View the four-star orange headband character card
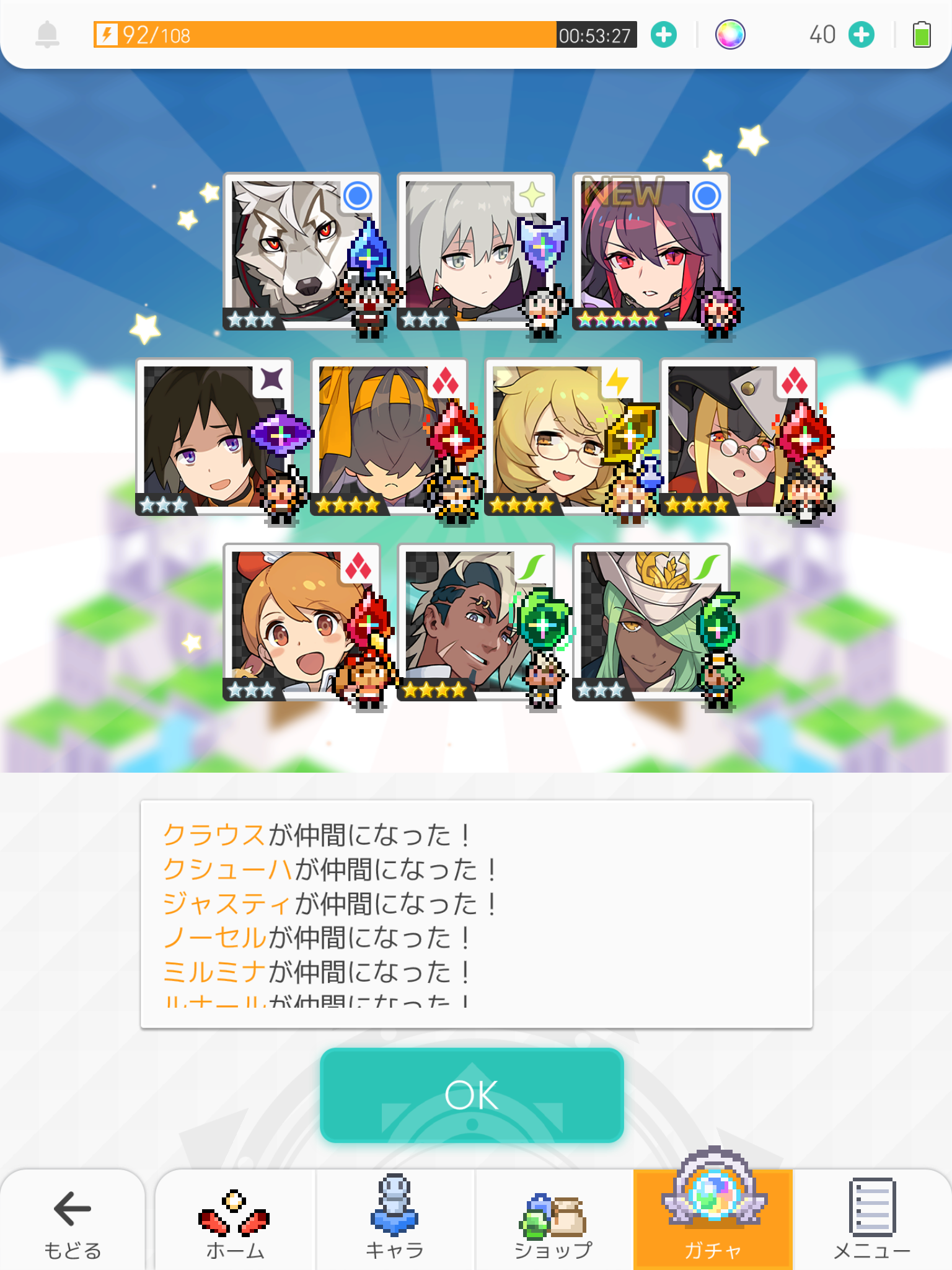The height and width of the screenshot is (1270, 952). [x=388, y=437]
